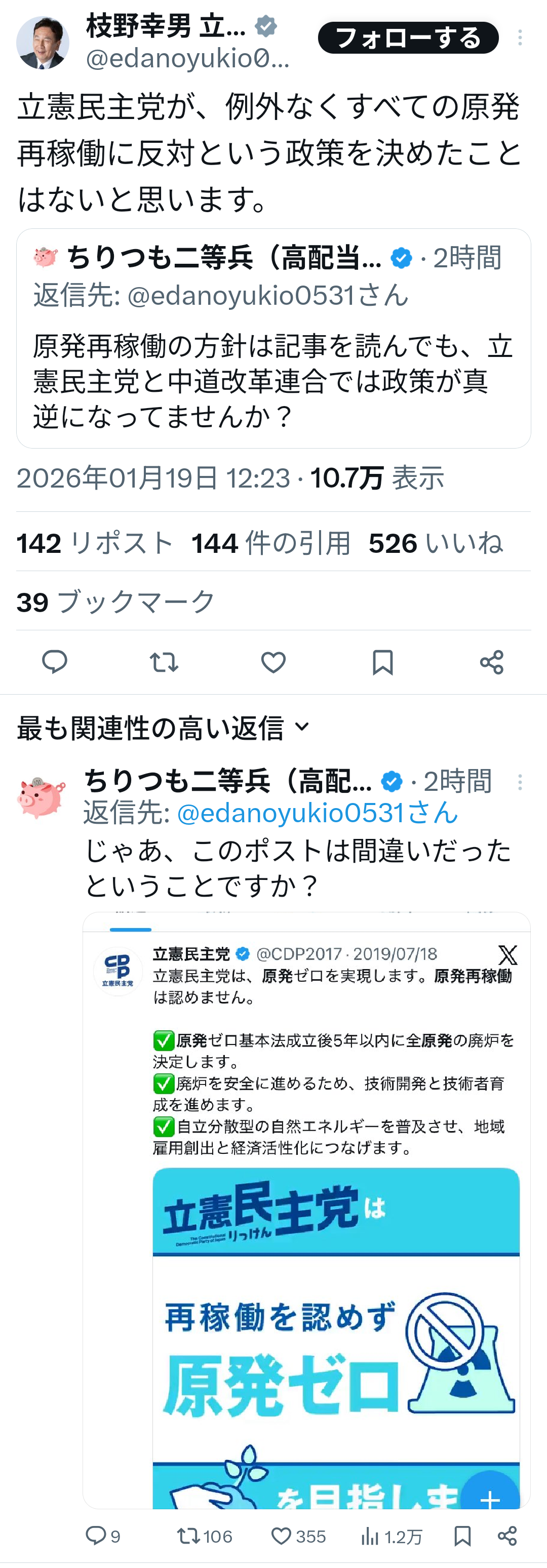Reply to 枝野幸男's main post
The height and width of the screenshot is (1568, 547).
[54, 662]
